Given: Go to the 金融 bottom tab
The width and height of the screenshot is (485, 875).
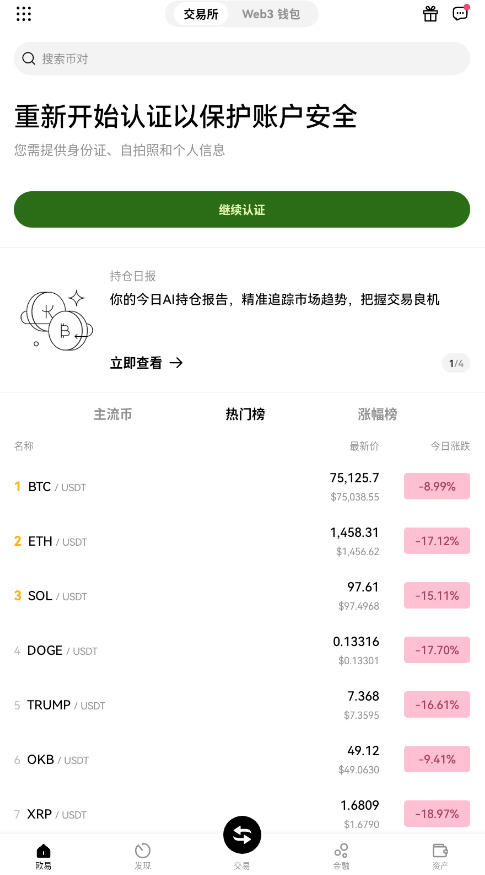Looking at the screenshot, I should (x=342, y=857).
